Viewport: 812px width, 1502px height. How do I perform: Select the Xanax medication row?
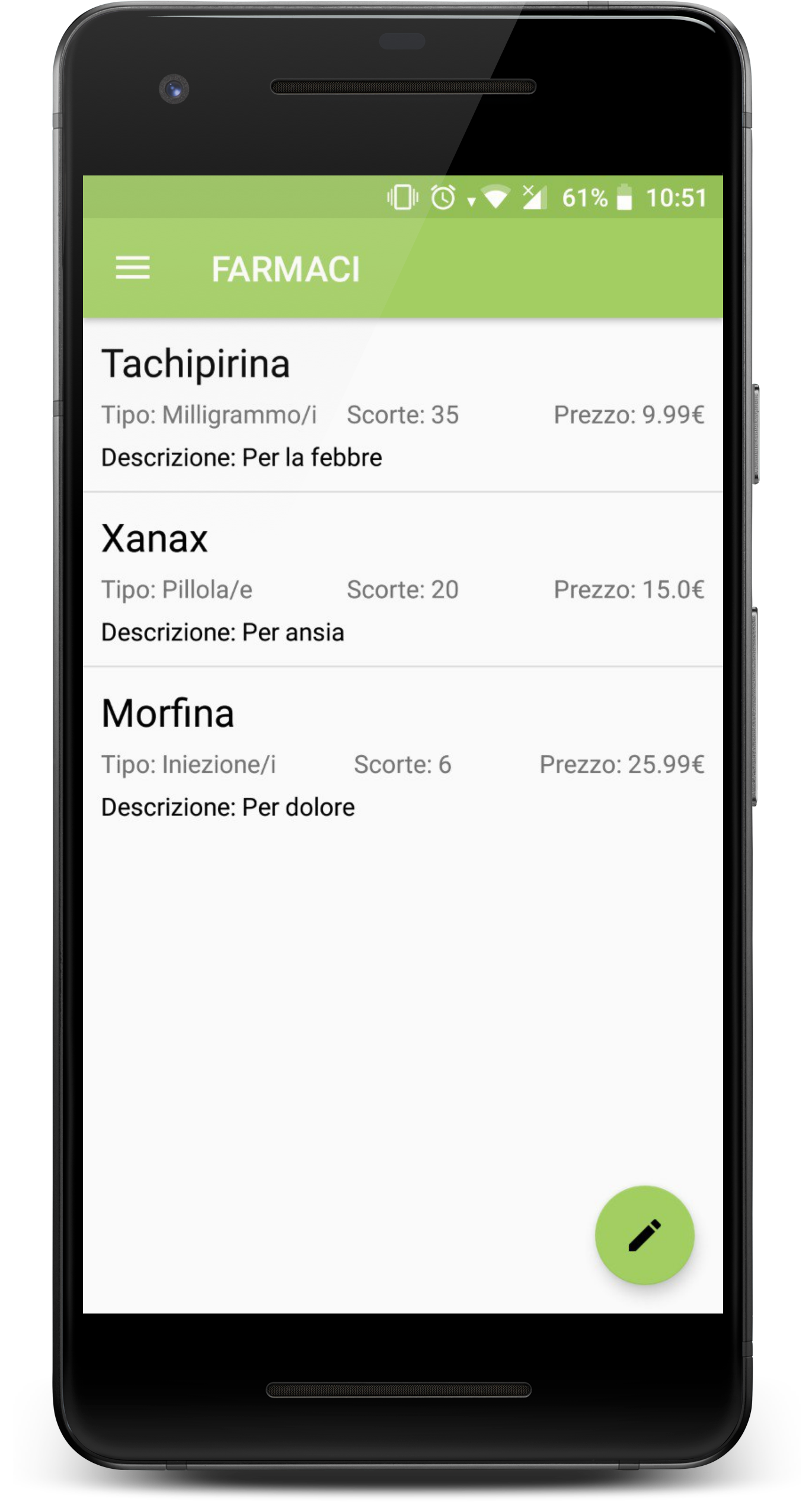402,581
